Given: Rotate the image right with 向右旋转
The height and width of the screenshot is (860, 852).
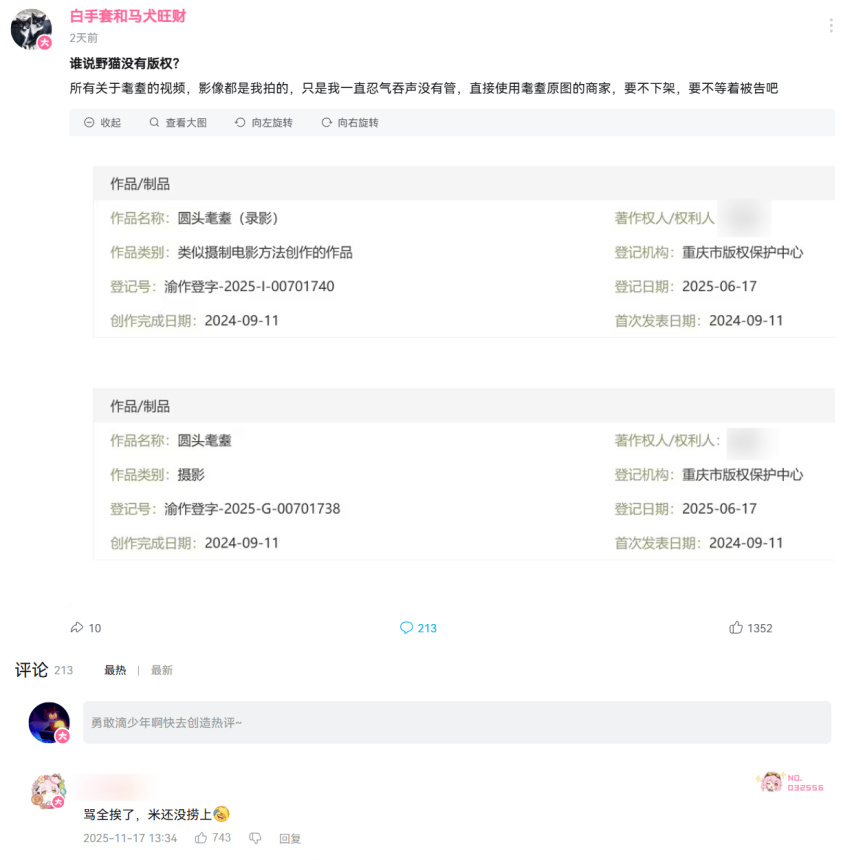Looking at the screenshot, I should [350, 123].
